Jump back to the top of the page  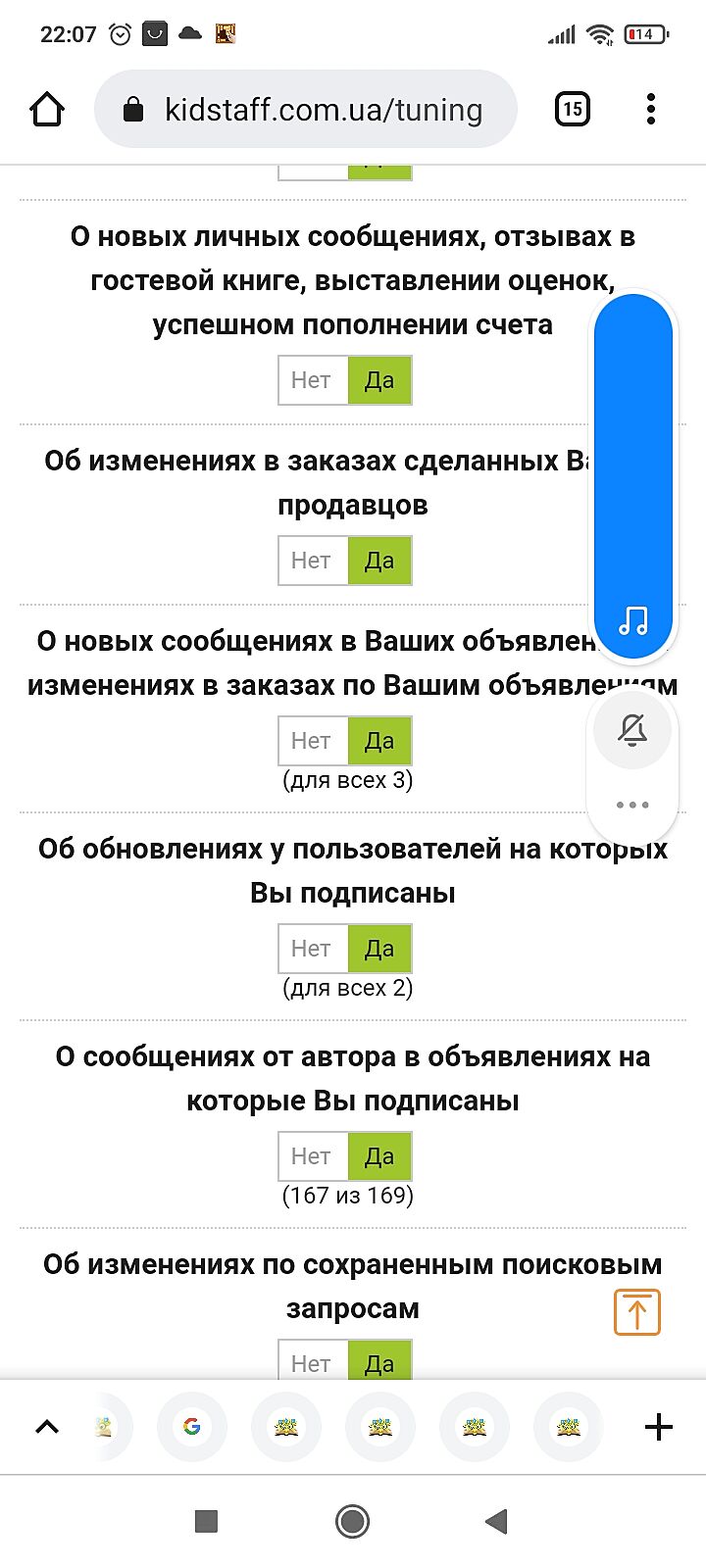637,1311
